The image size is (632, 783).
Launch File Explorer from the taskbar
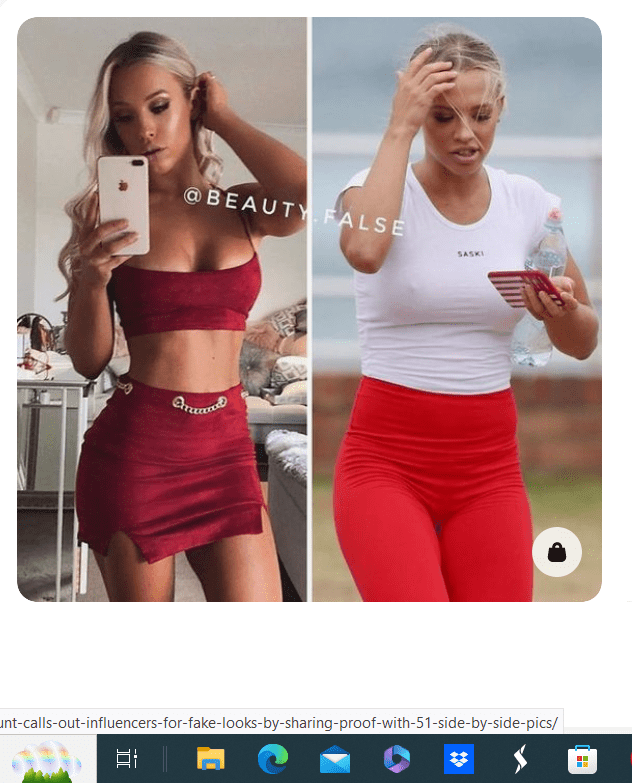(x=211, y=759)
